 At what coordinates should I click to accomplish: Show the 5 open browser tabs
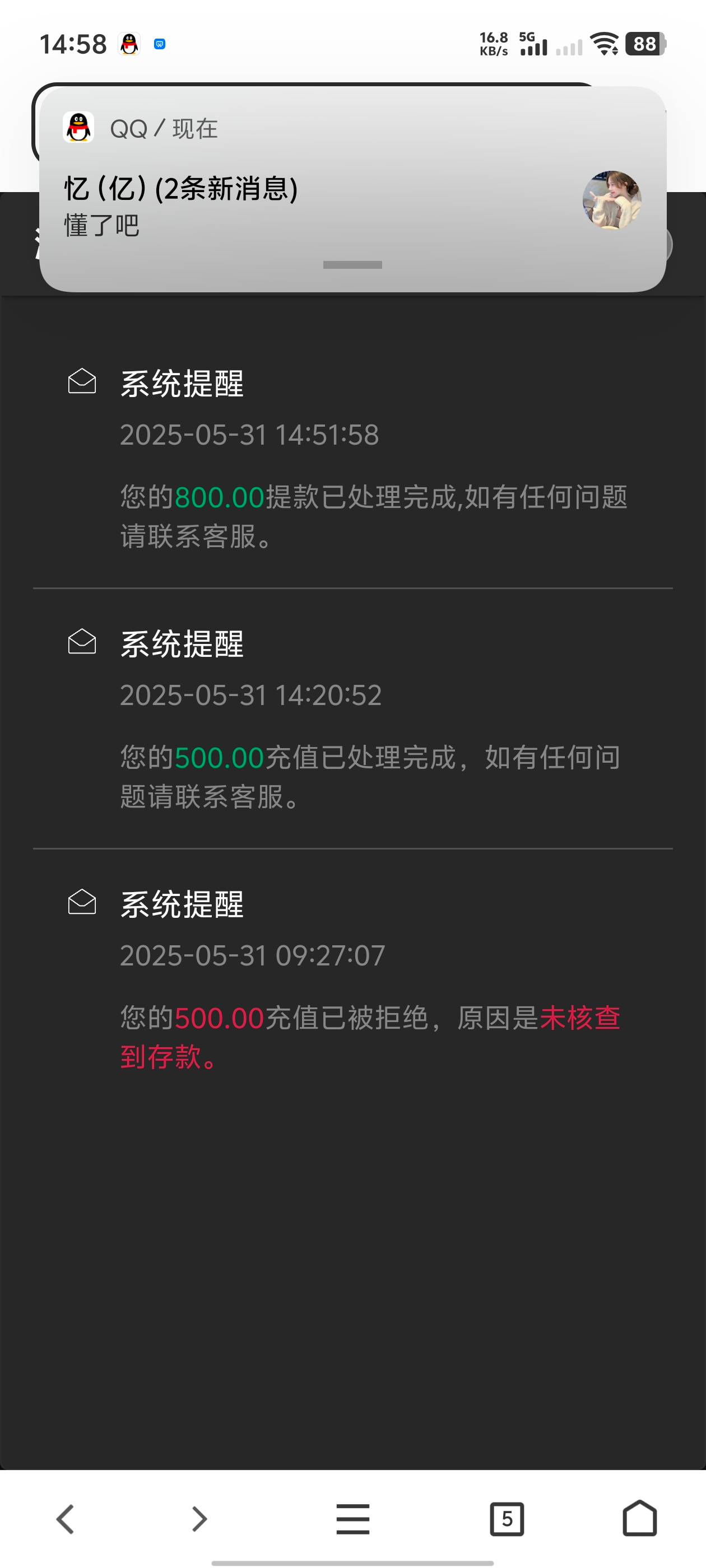tap(507, 1519)
